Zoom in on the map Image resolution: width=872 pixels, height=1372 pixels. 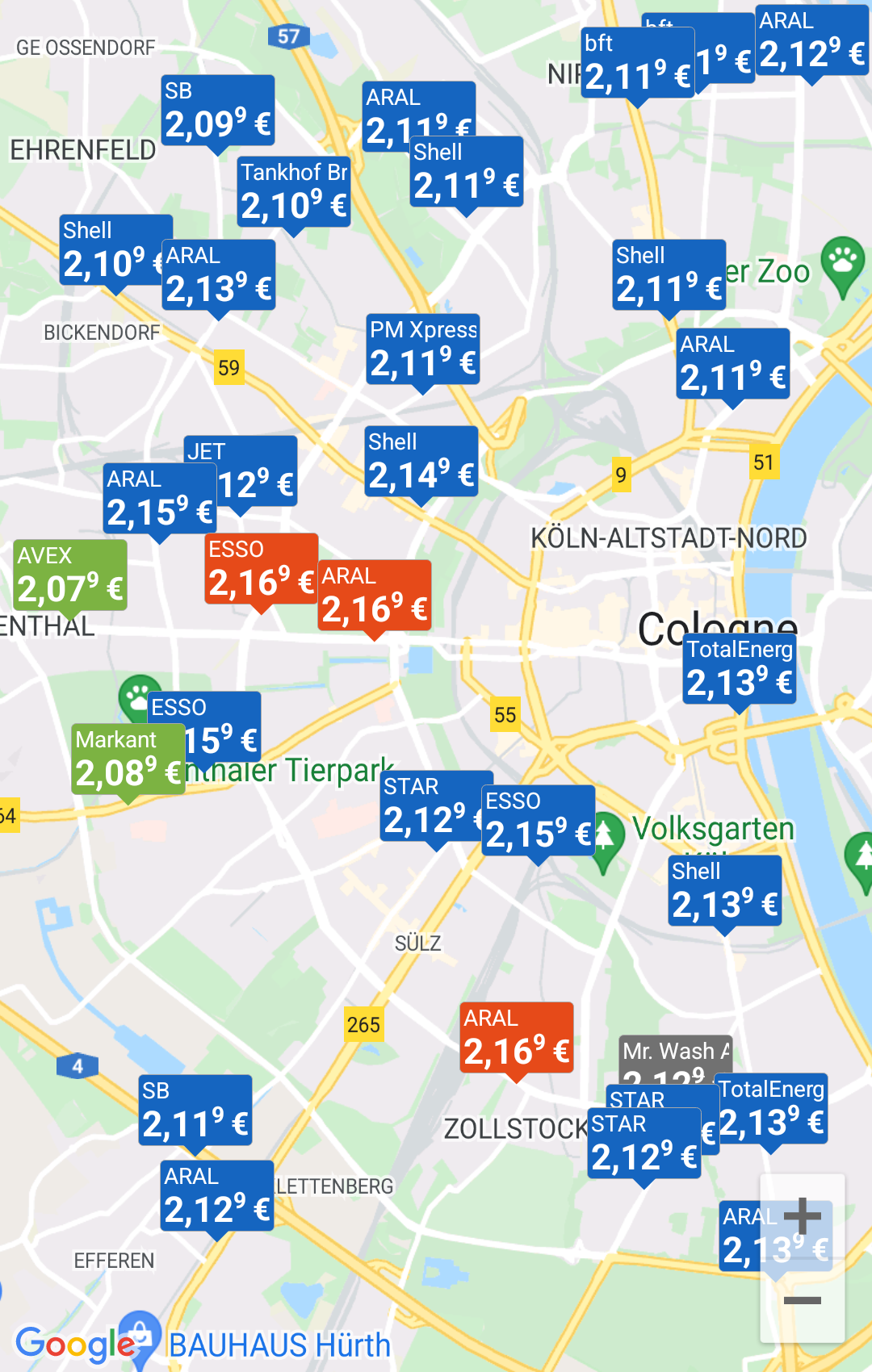(x=802, y=1216)
